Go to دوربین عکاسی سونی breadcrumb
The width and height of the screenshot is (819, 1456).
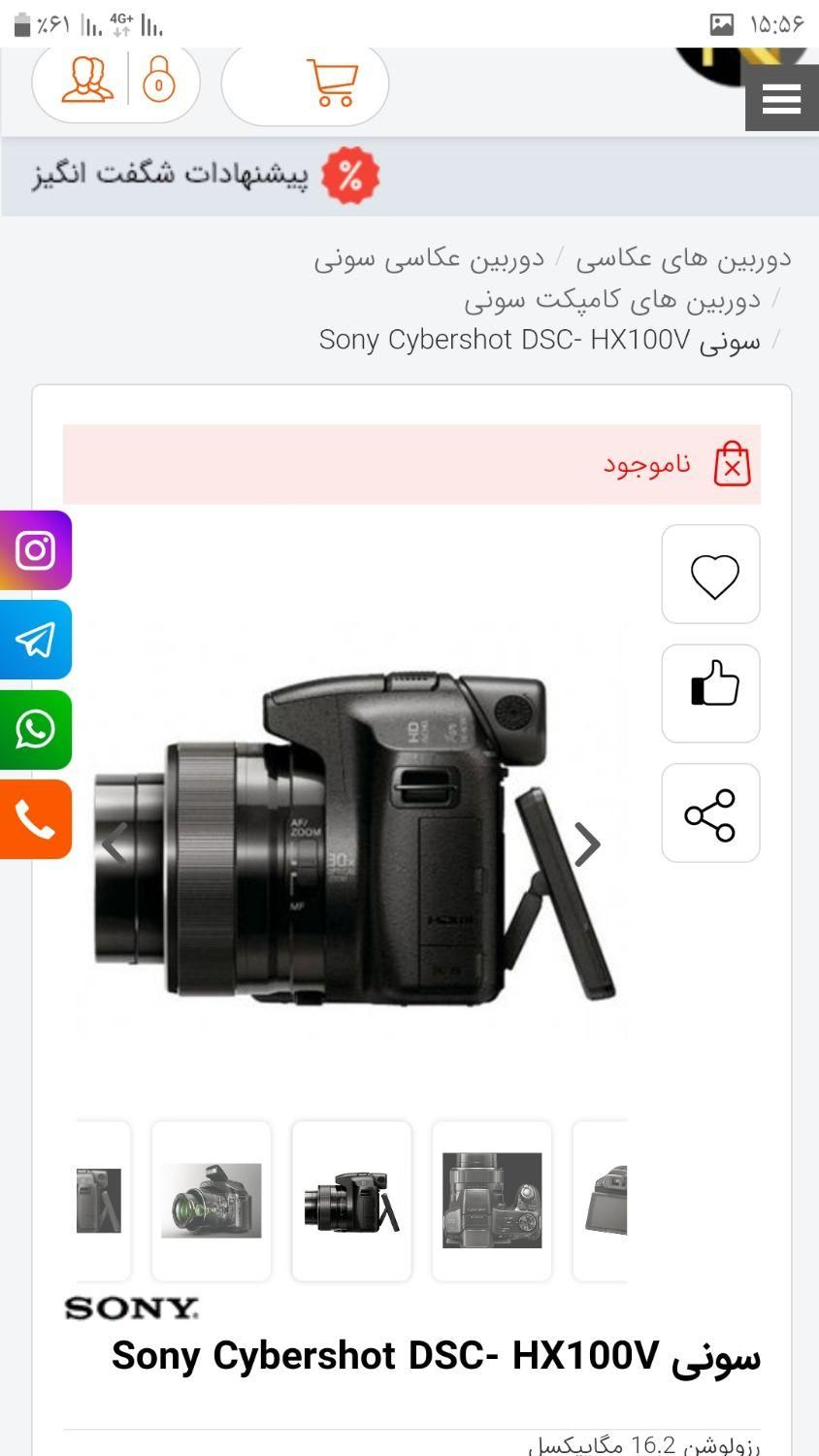point(429,258)
